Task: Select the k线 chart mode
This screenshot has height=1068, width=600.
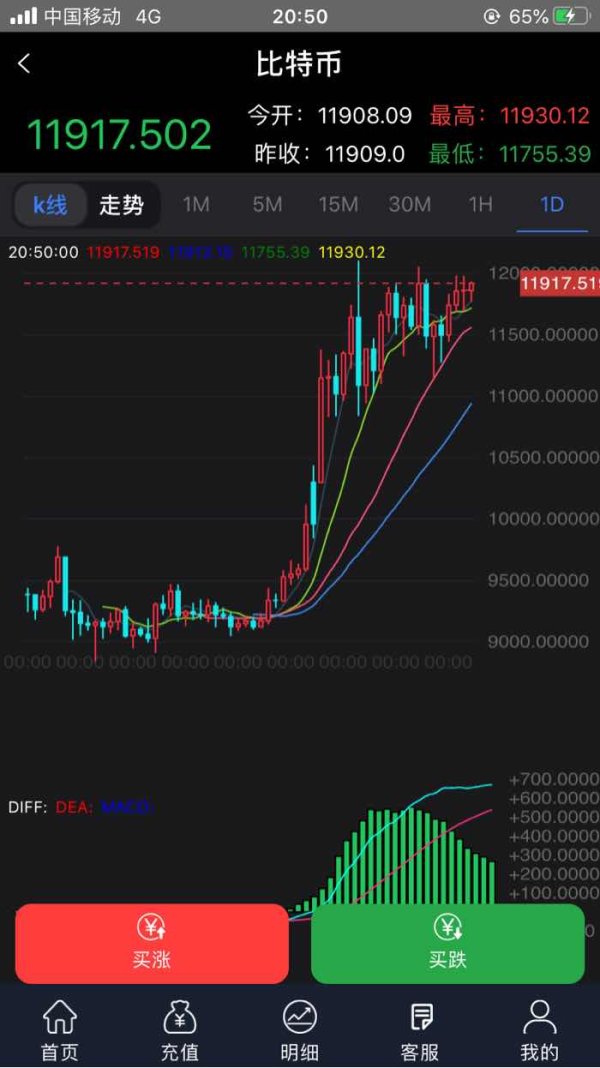Action: pos(50,205)
